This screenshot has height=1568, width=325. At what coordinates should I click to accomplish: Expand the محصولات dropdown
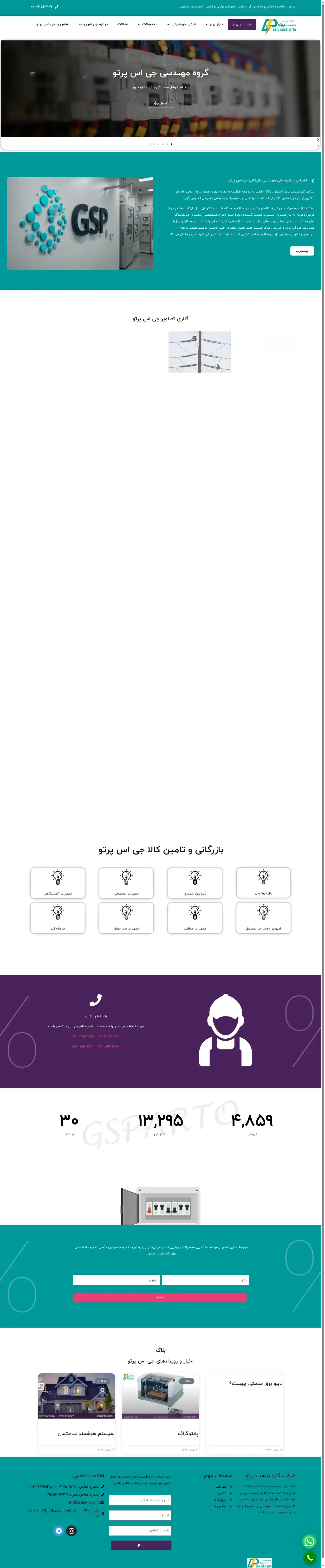coord(148,24)
